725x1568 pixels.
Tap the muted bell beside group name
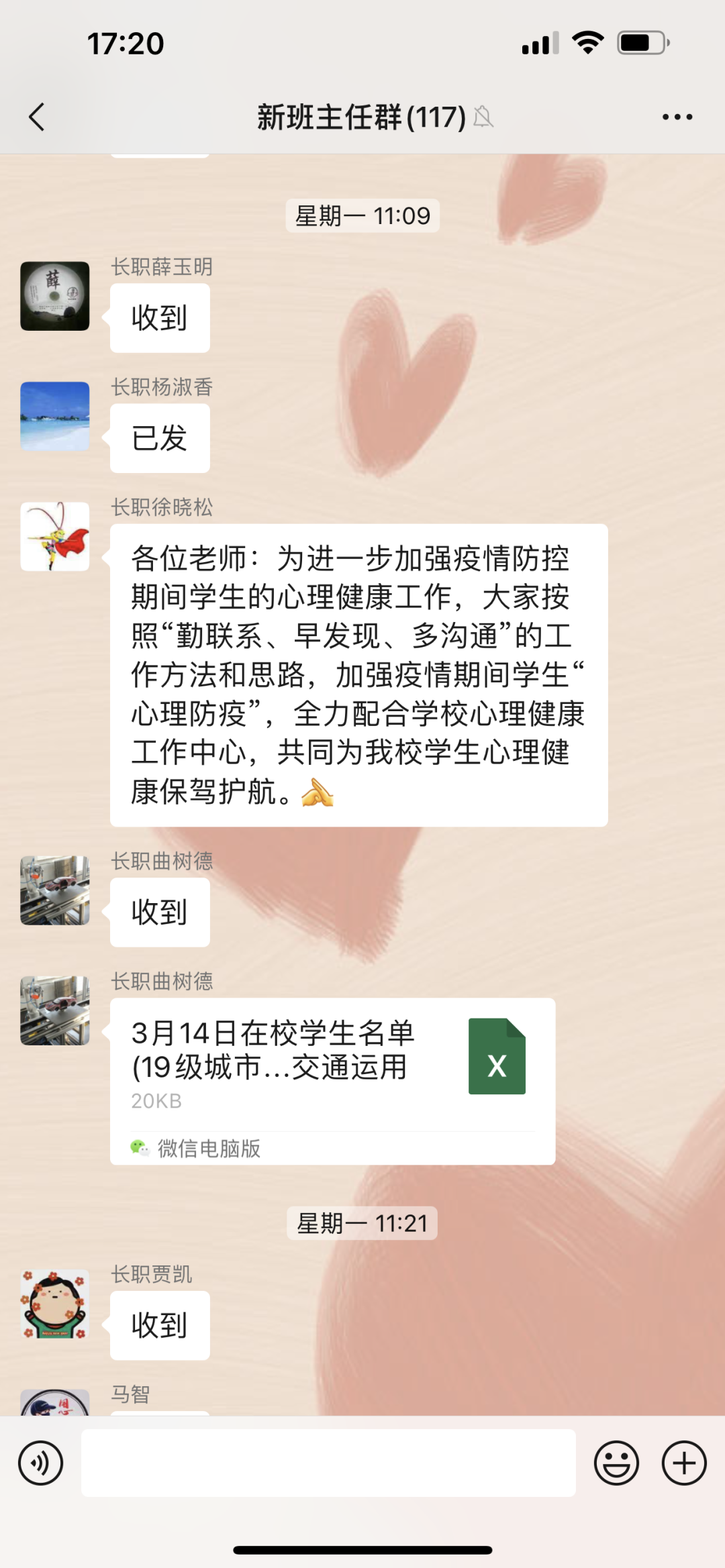click(485, 117)
